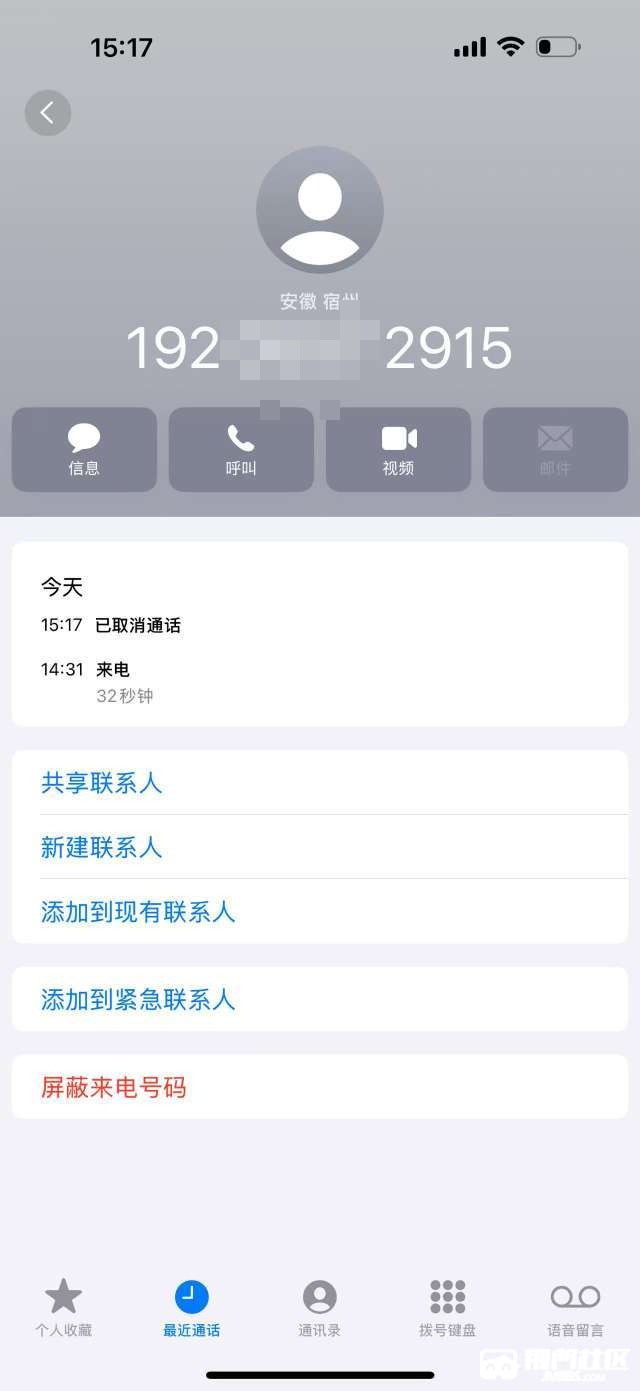Choose 添加到现有联系人

pyautogui.click(x=138, y=911)
